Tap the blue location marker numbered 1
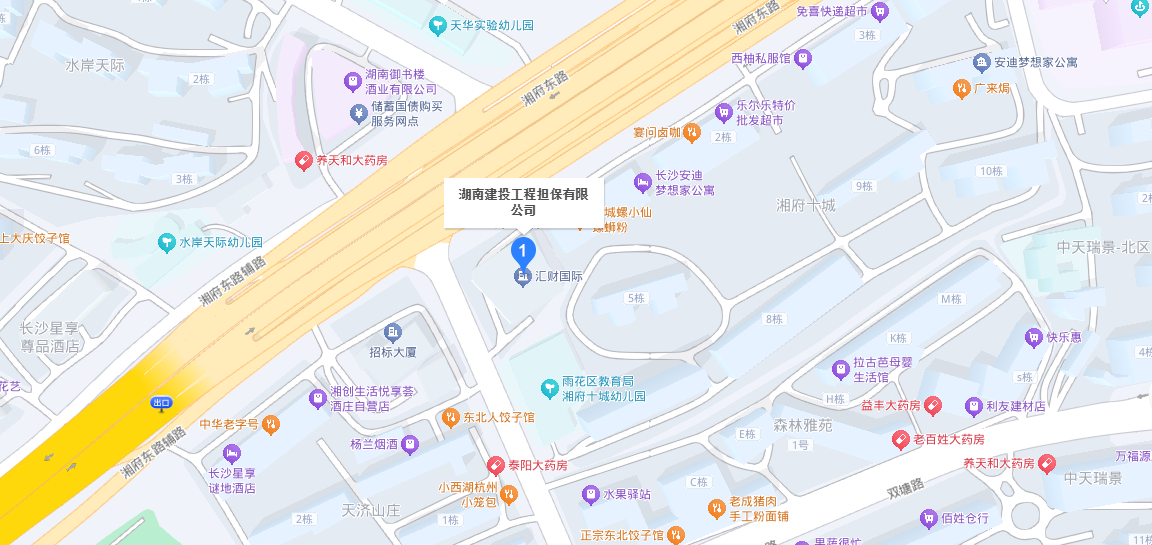1152x545 pixels. pyautogui.click(x=522, y=250)
